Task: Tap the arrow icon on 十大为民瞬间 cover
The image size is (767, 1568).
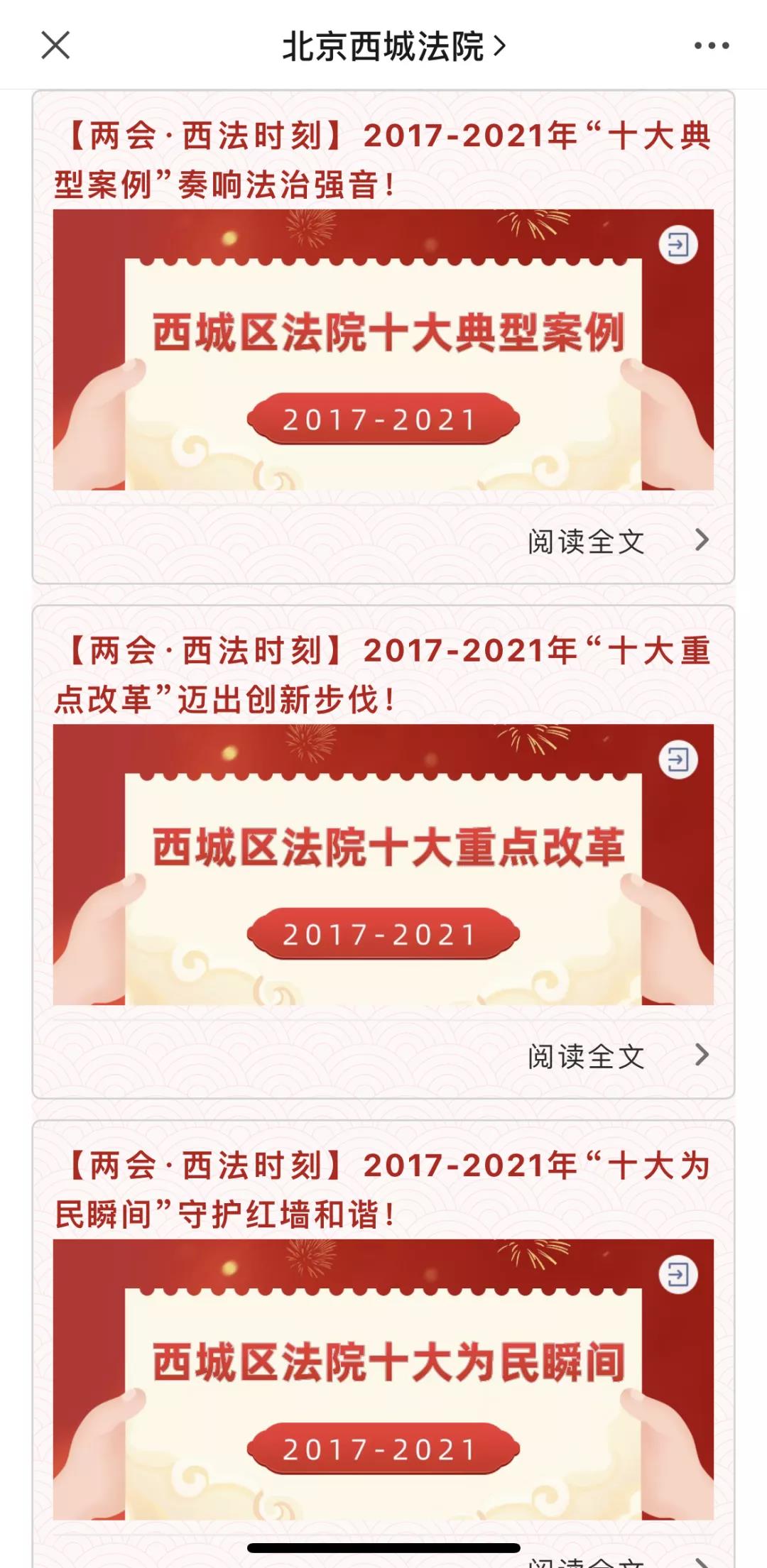Action: 678,1275
